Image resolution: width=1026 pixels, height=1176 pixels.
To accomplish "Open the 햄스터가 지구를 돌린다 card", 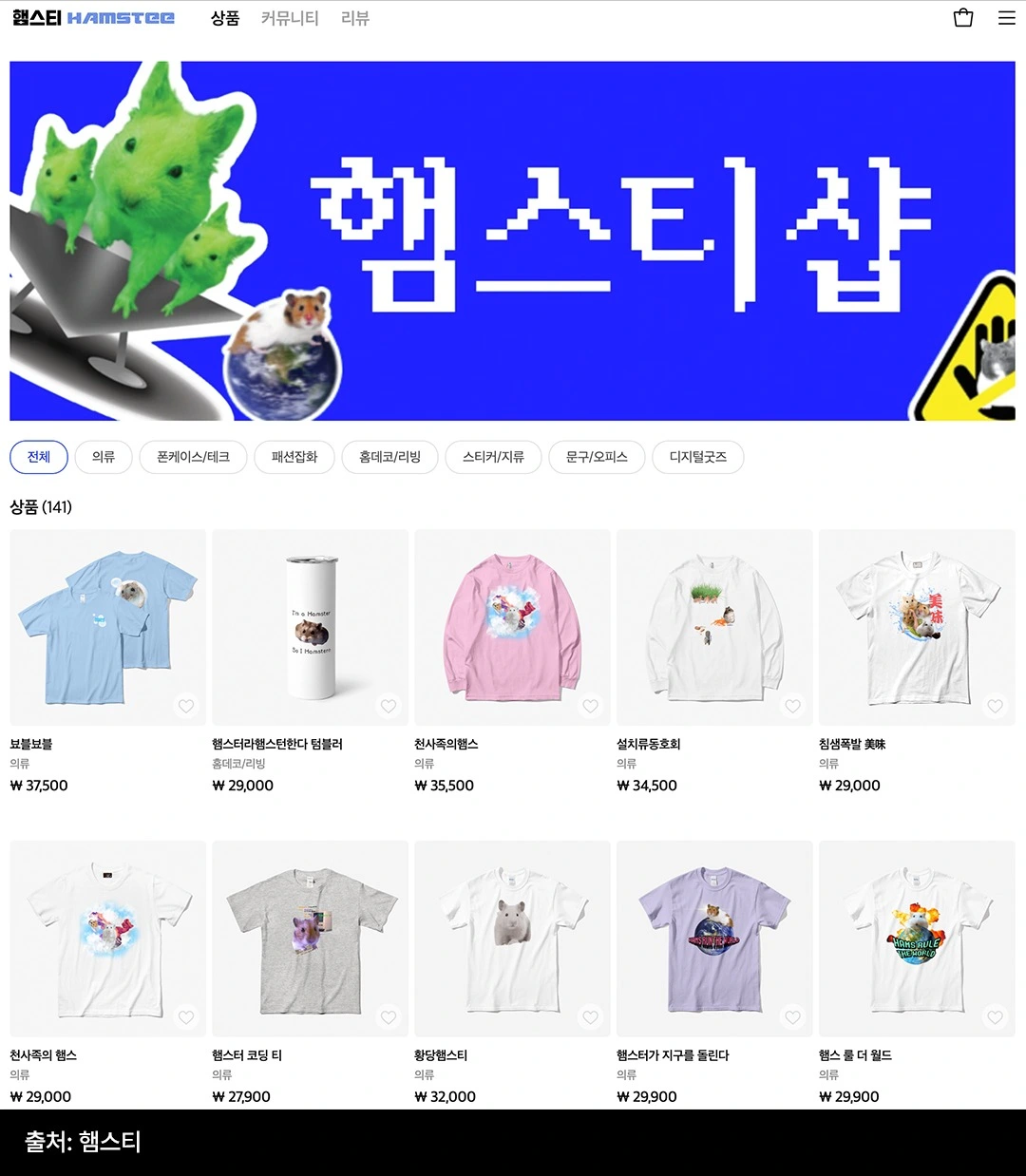I will 714,939.
